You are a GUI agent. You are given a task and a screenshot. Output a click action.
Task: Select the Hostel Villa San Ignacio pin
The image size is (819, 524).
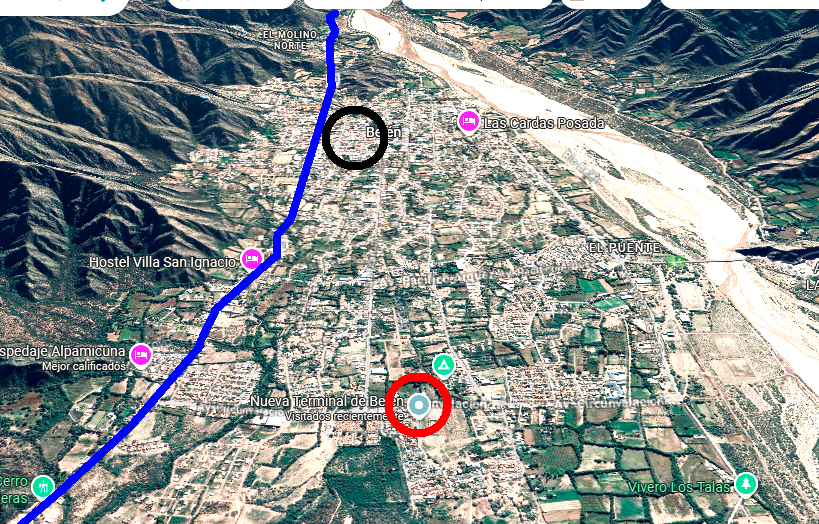click(252, 259)
